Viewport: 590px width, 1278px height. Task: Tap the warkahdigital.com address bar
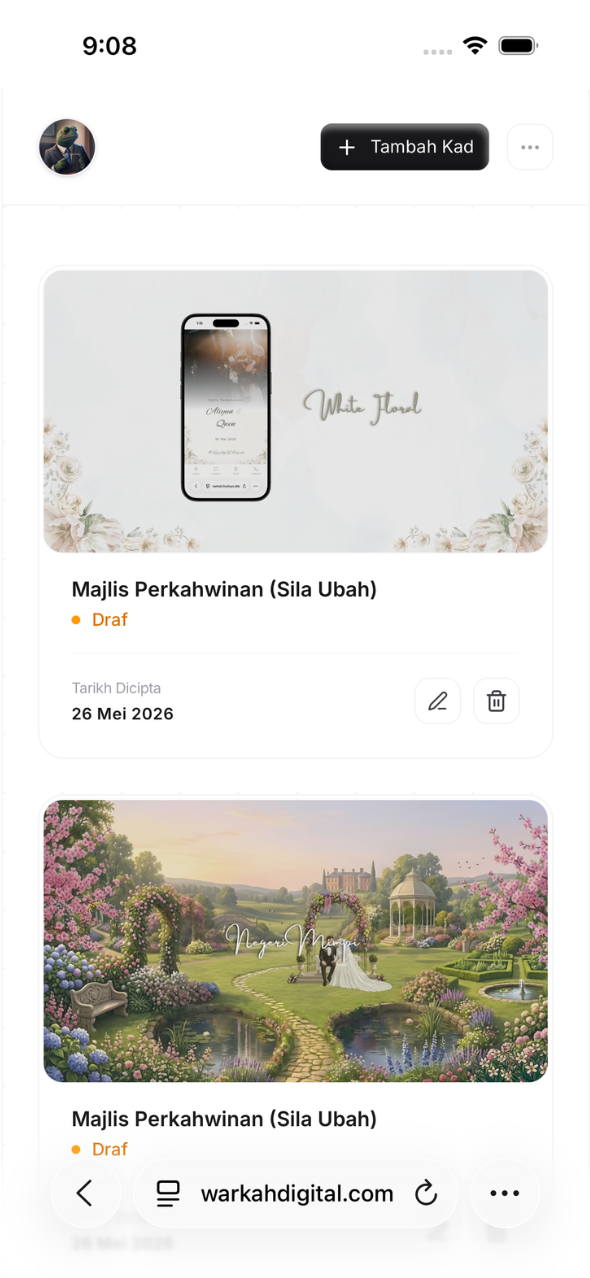point(296,1193)
